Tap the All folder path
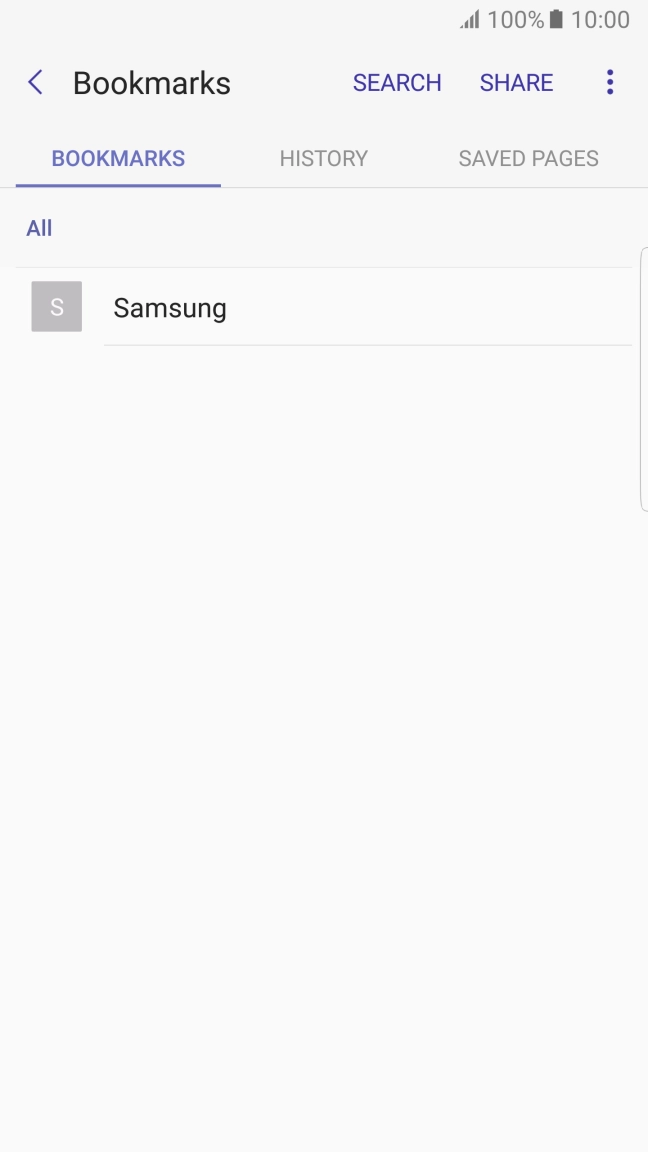The width and height of the screenshot is (648, 1152). (39, 228)
